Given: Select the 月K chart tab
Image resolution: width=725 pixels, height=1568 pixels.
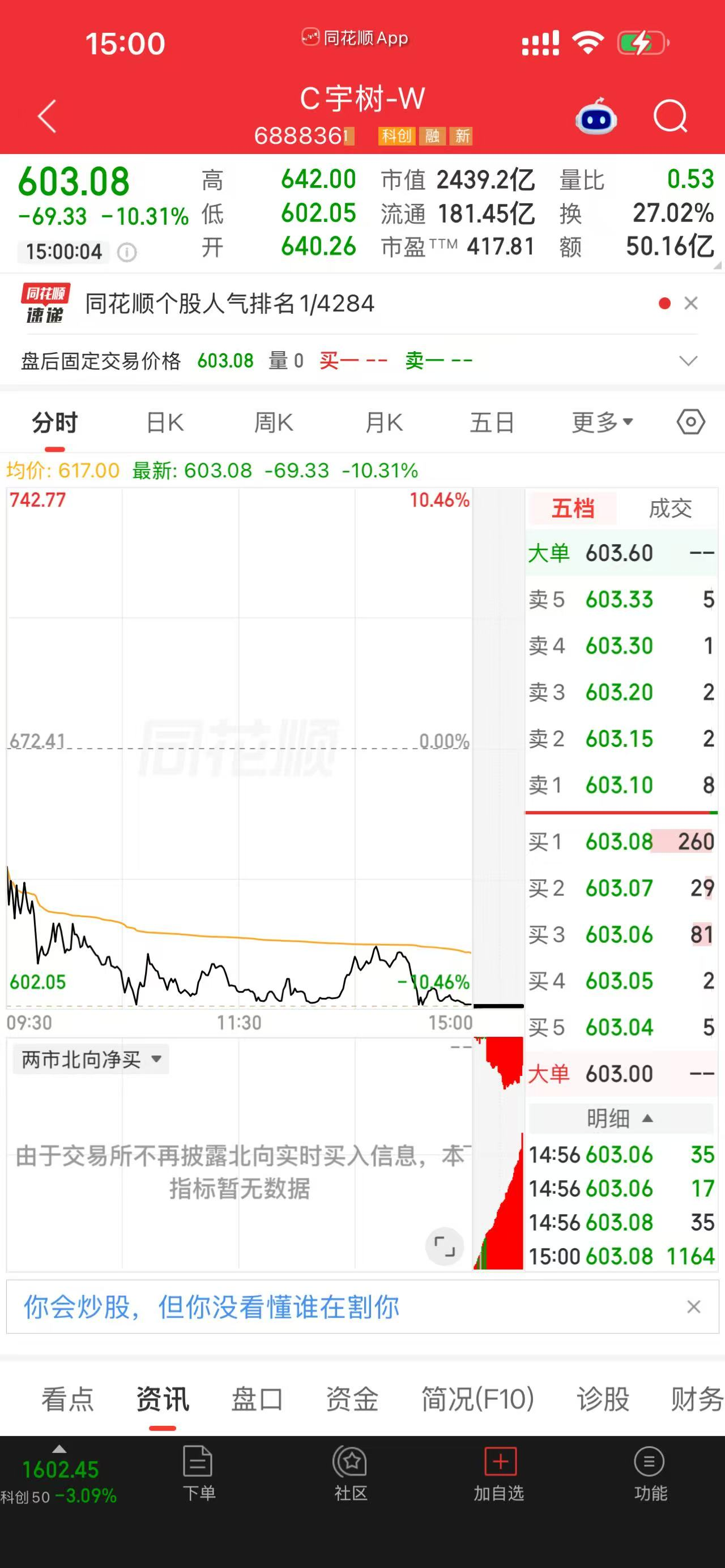Looking at the screenshot, I should point(383,422).
